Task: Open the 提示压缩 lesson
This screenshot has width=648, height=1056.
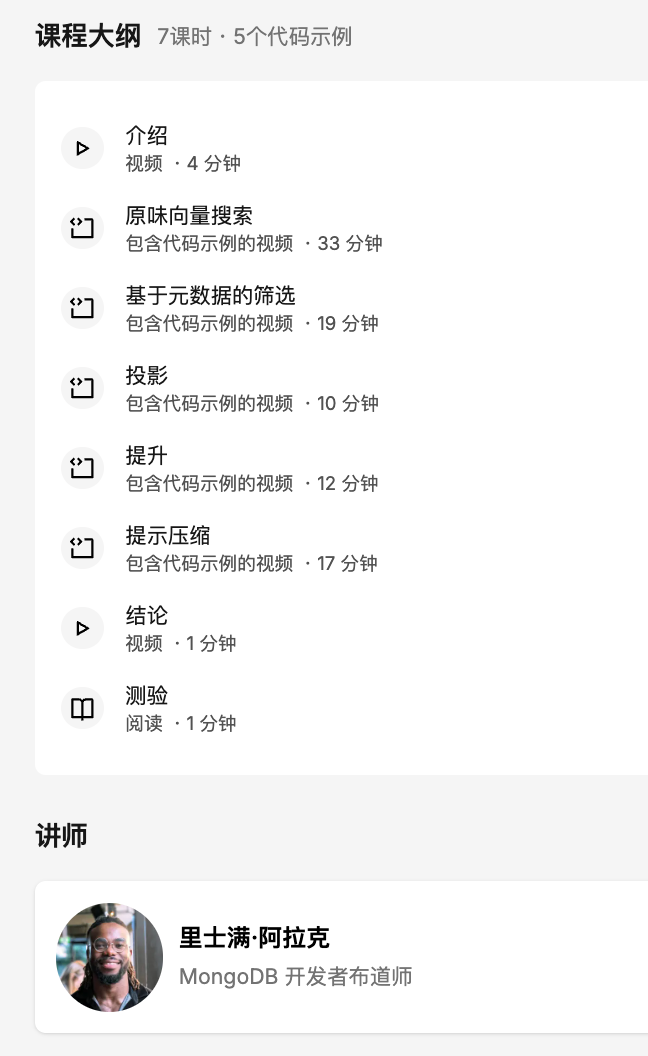Action: point(167,536)
